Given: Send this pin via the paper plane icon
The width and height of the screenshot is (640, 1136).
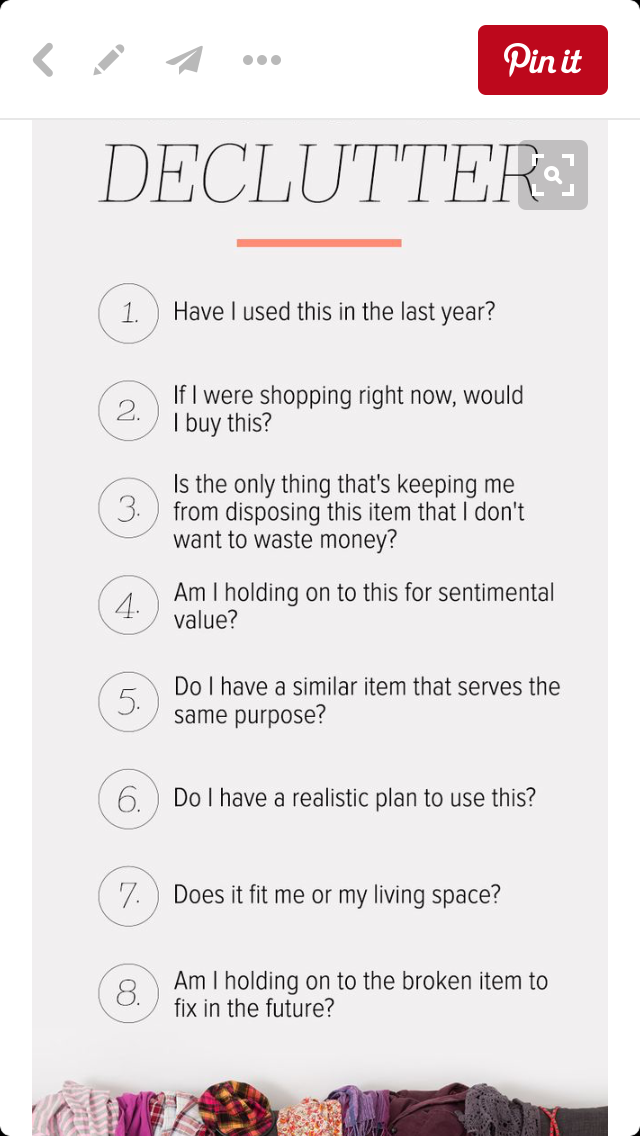Looking at the screenshot, I should tap(184, 60).
